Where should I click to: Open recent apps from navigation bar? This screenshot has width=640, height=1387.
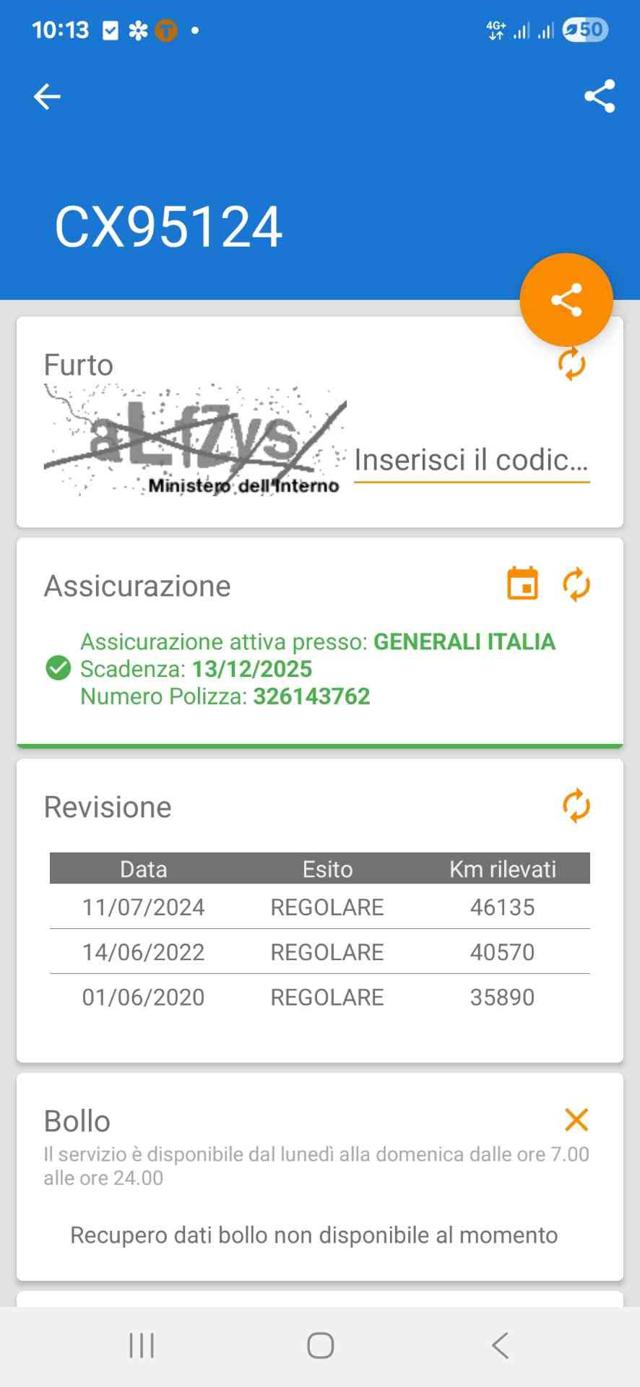pos(142,1345)
